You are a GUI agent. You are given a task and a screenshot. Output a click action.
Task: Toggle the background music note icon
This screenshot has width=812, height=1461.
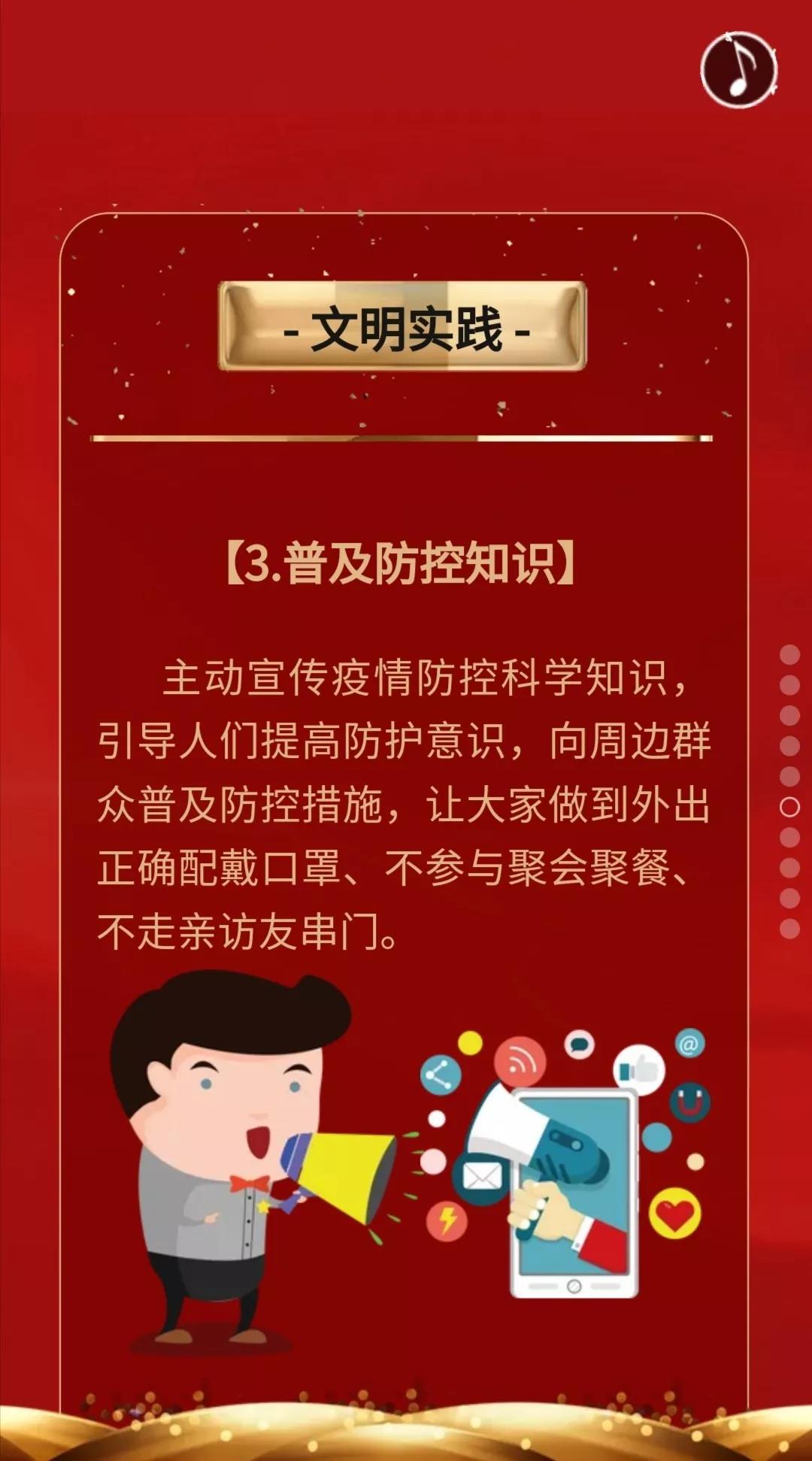pyautogui.click(x=739, y=69)
